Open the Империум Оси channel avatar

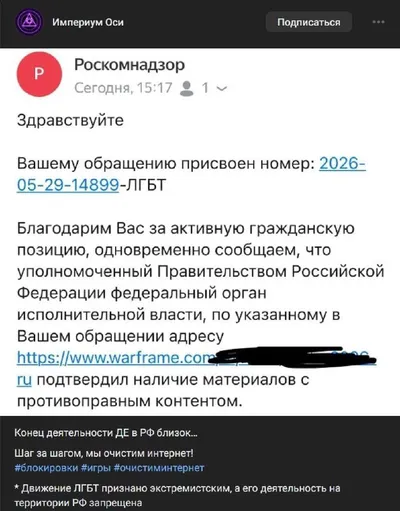point(29,22)
